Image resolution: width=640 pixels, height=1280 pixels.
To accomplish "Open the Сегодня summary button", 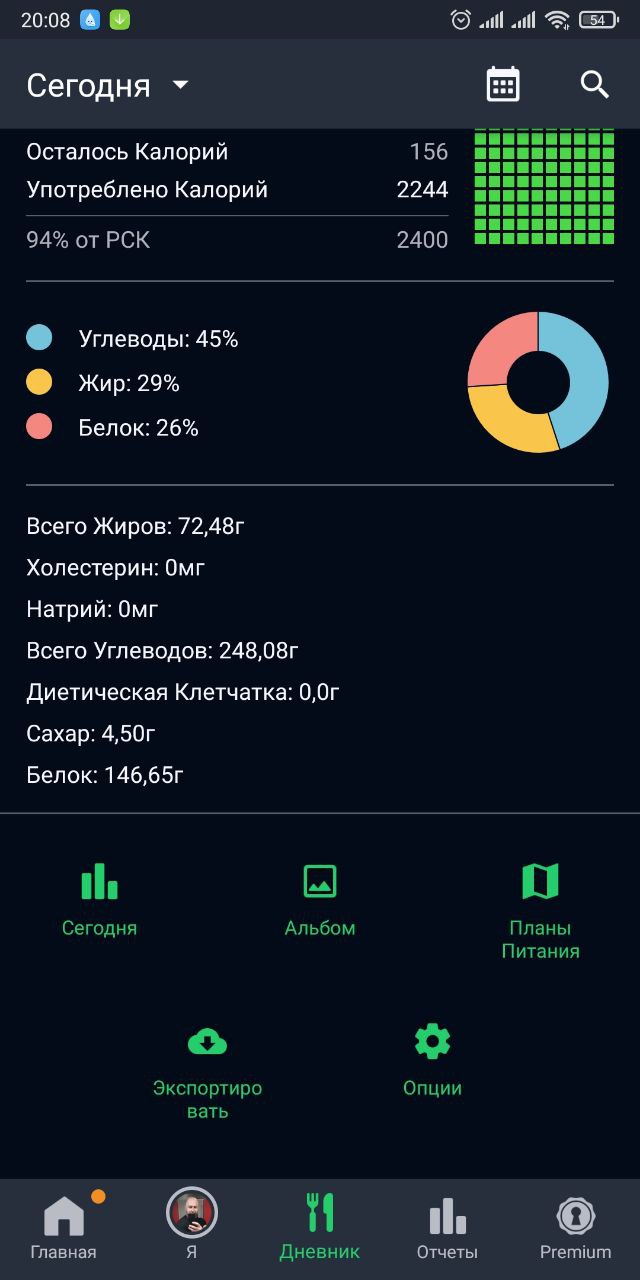I will [99, 899].
